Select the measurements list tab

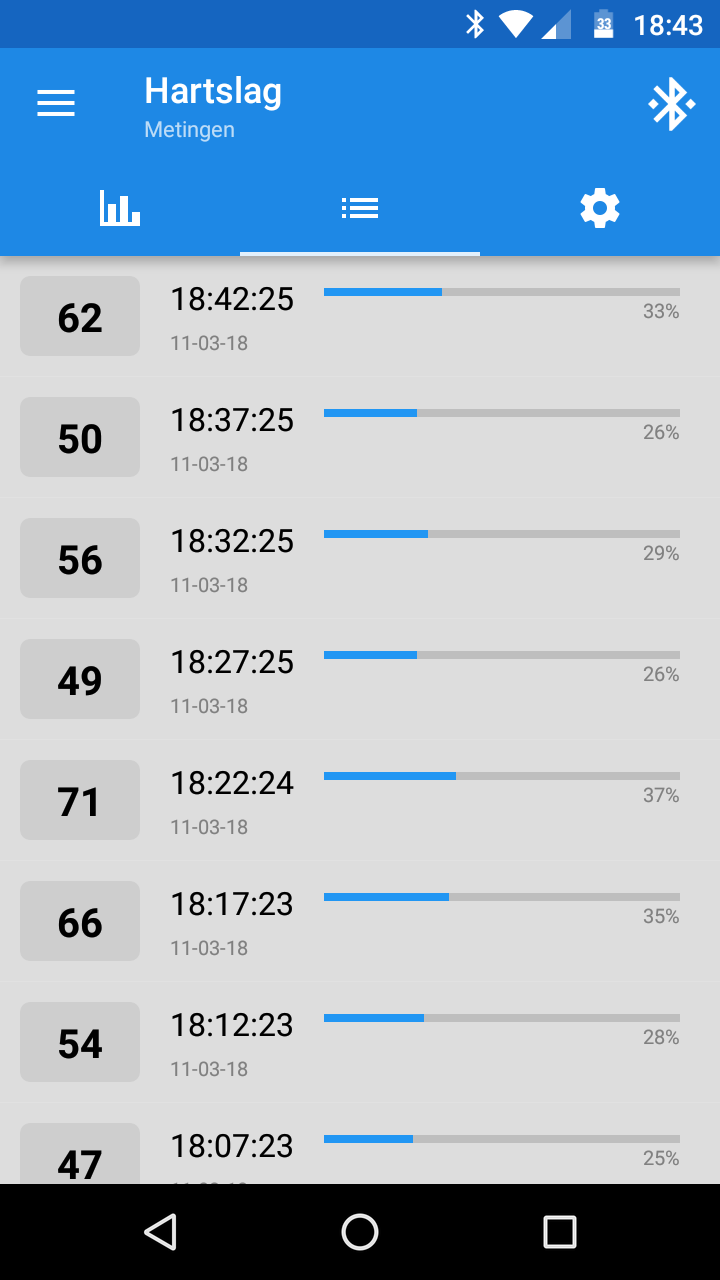(360, 208)
